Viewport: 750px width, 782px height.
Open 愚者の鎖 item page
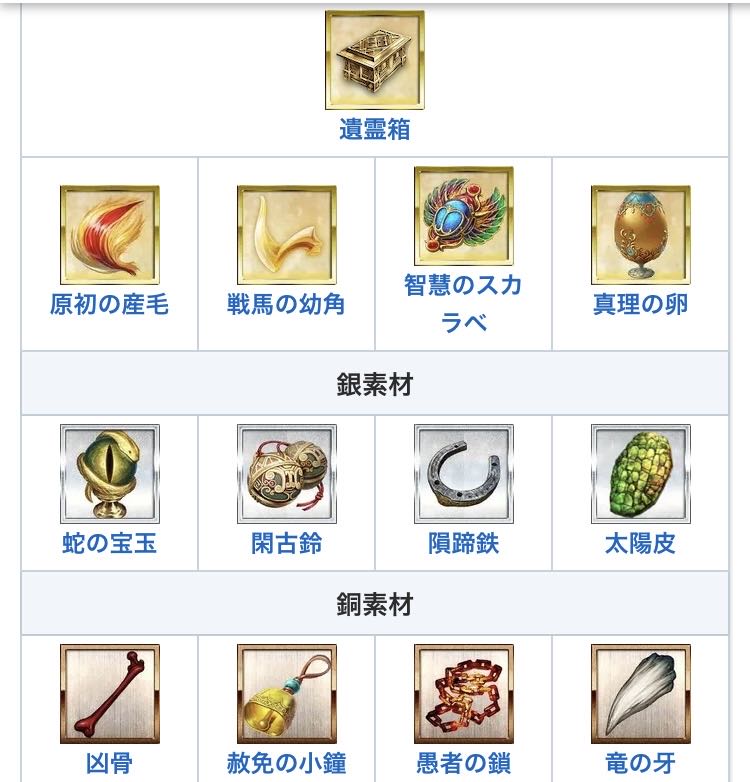point(463,764)
